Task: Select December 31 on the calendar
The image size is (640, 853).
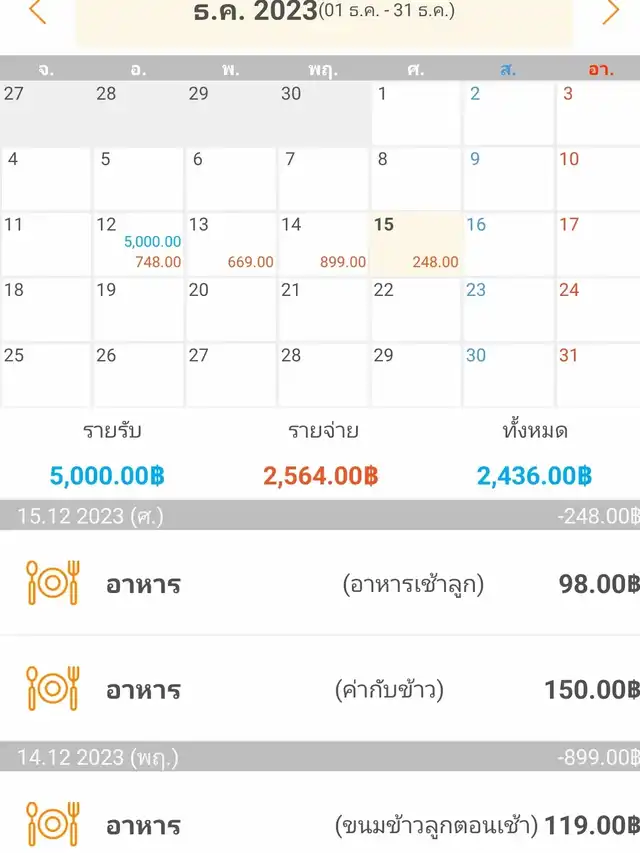Action: coord(598,374)
